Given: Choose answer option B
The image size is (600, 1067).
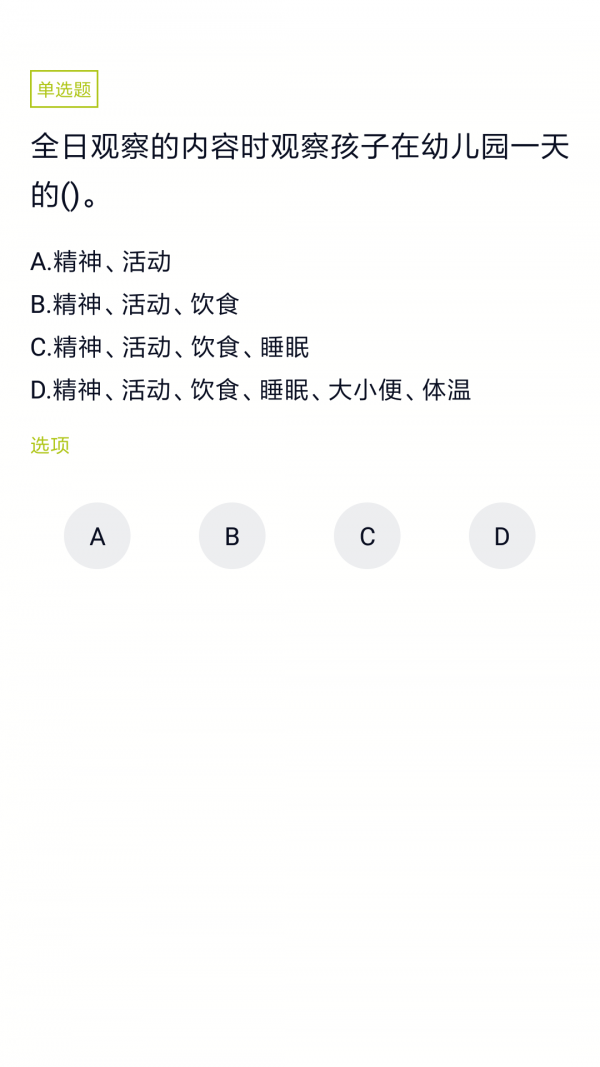Looking at the screenshot, I should click(232, 536).
